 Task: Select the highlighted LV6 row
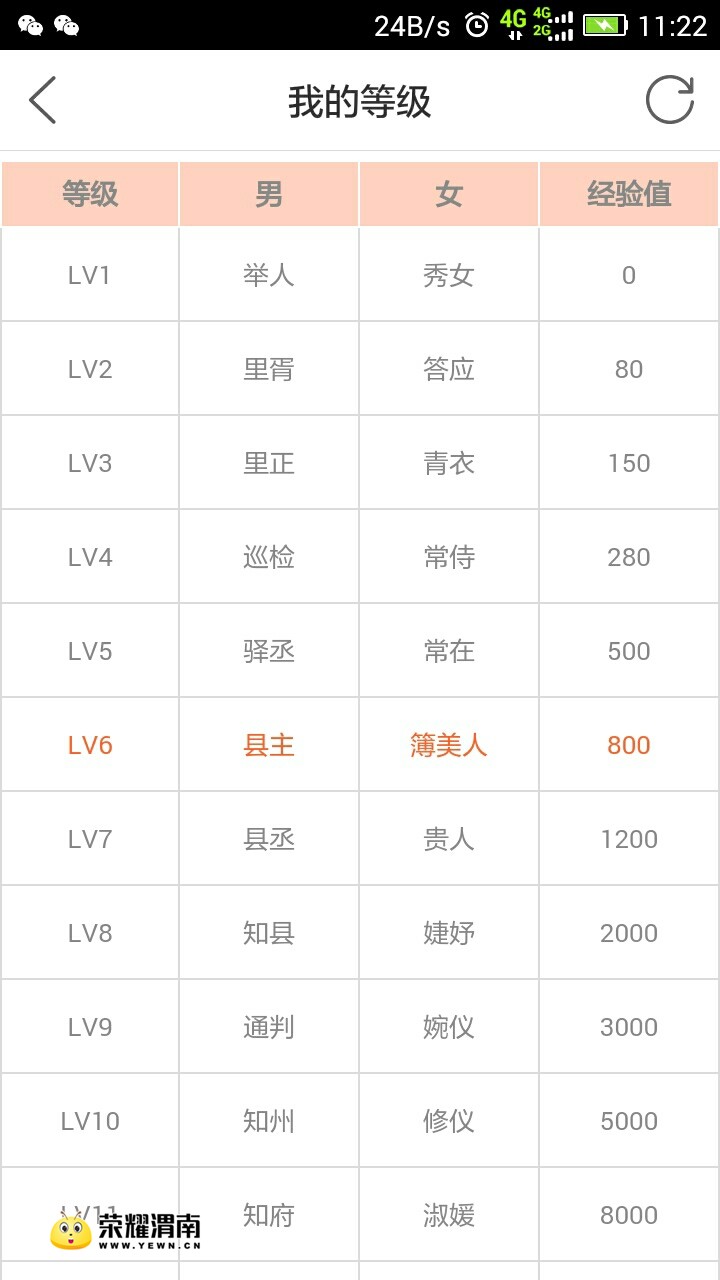(x=360, y=744)
